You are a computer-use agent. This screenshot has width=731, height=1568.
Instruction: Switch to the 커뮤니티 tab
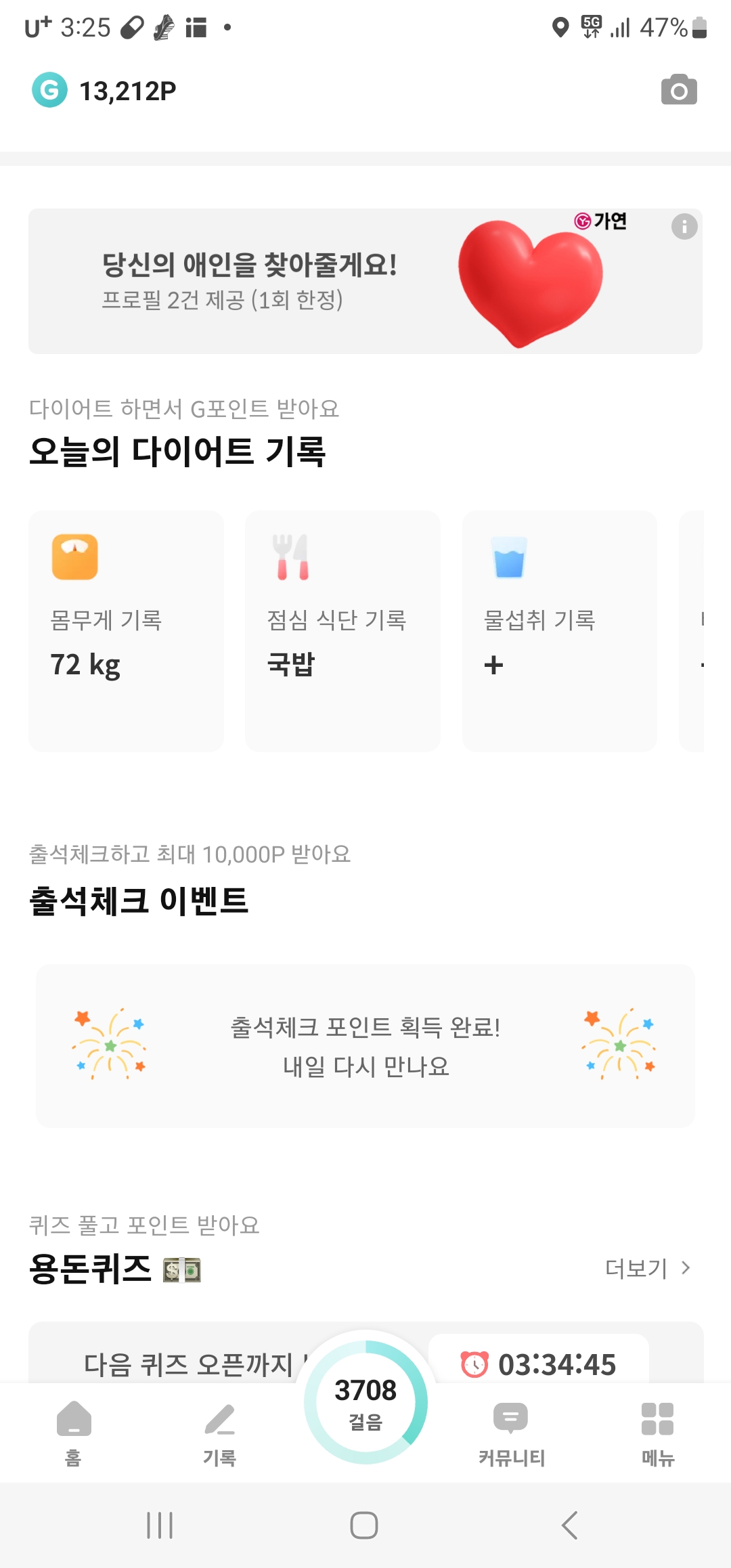[x=512, y=1433]
